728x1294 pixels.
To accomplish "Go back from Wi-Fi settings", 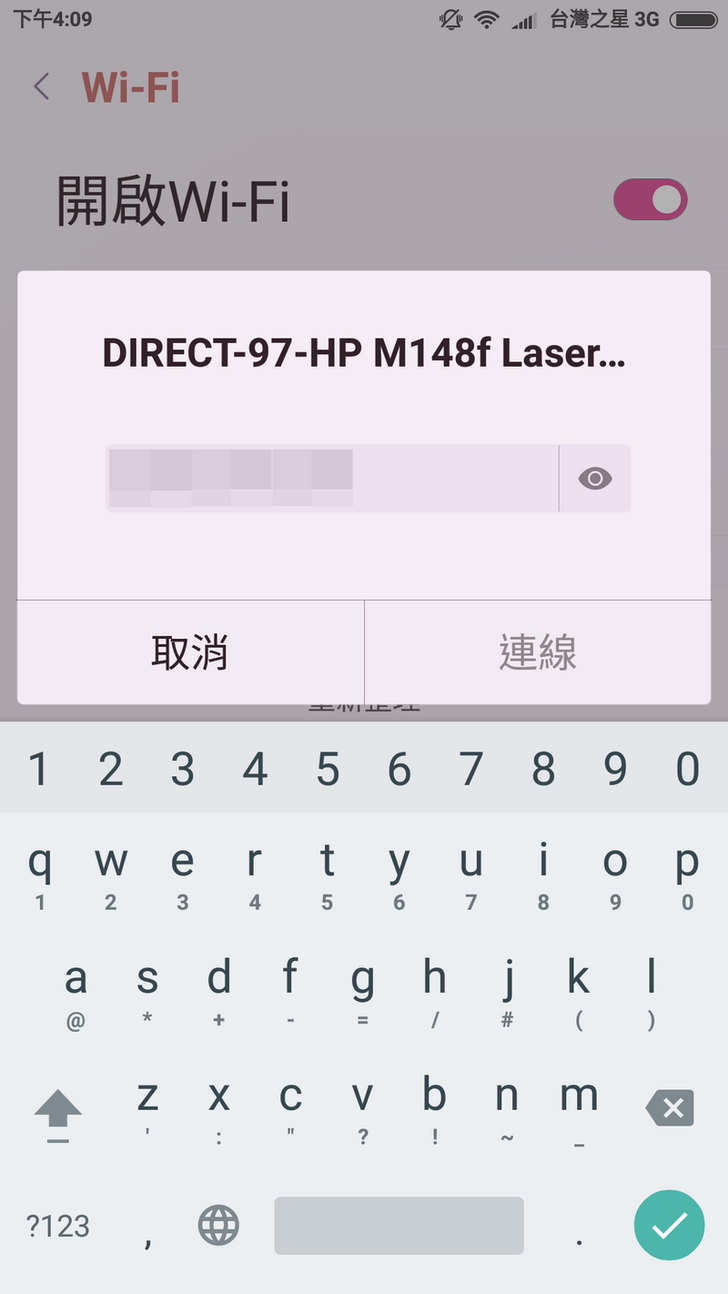I will (x=42, y=87).
